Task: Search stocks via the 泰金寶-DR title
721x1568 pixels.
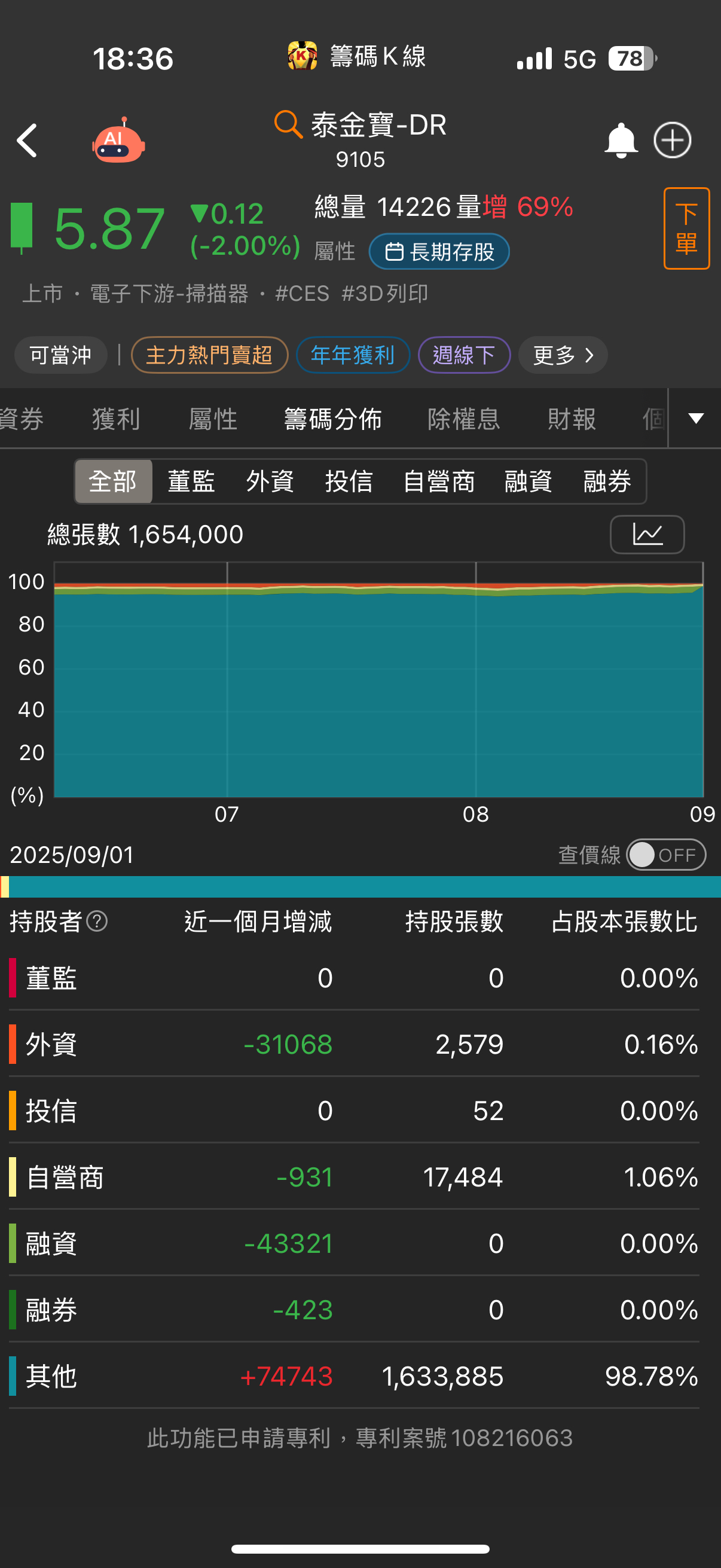Action: (x=360, y=126)
